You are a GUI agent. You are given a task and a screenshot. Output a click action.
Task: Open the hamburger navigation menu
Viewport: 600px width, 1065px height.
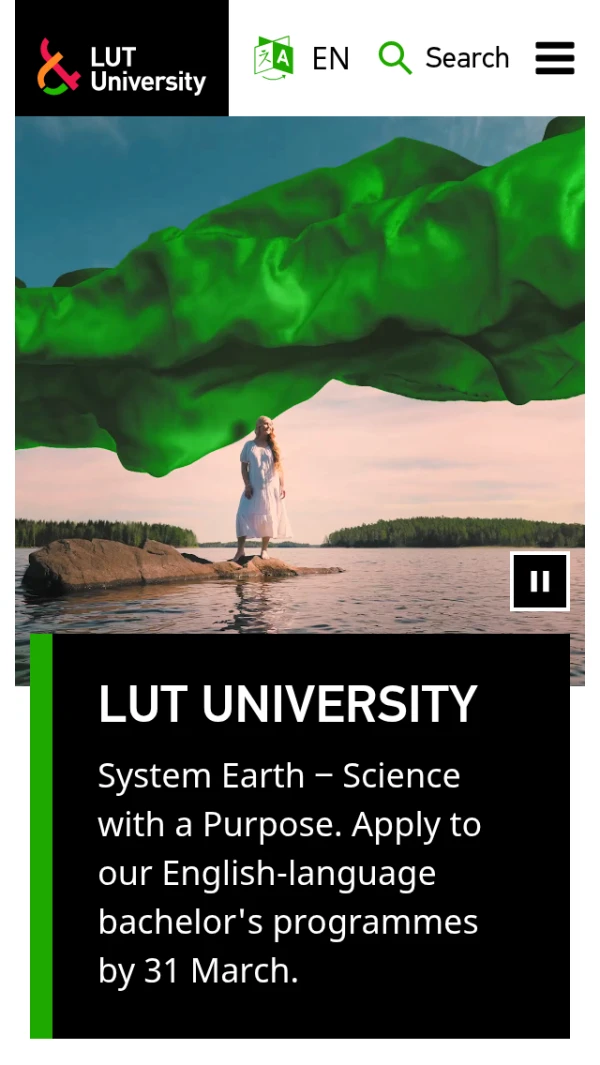555,58
